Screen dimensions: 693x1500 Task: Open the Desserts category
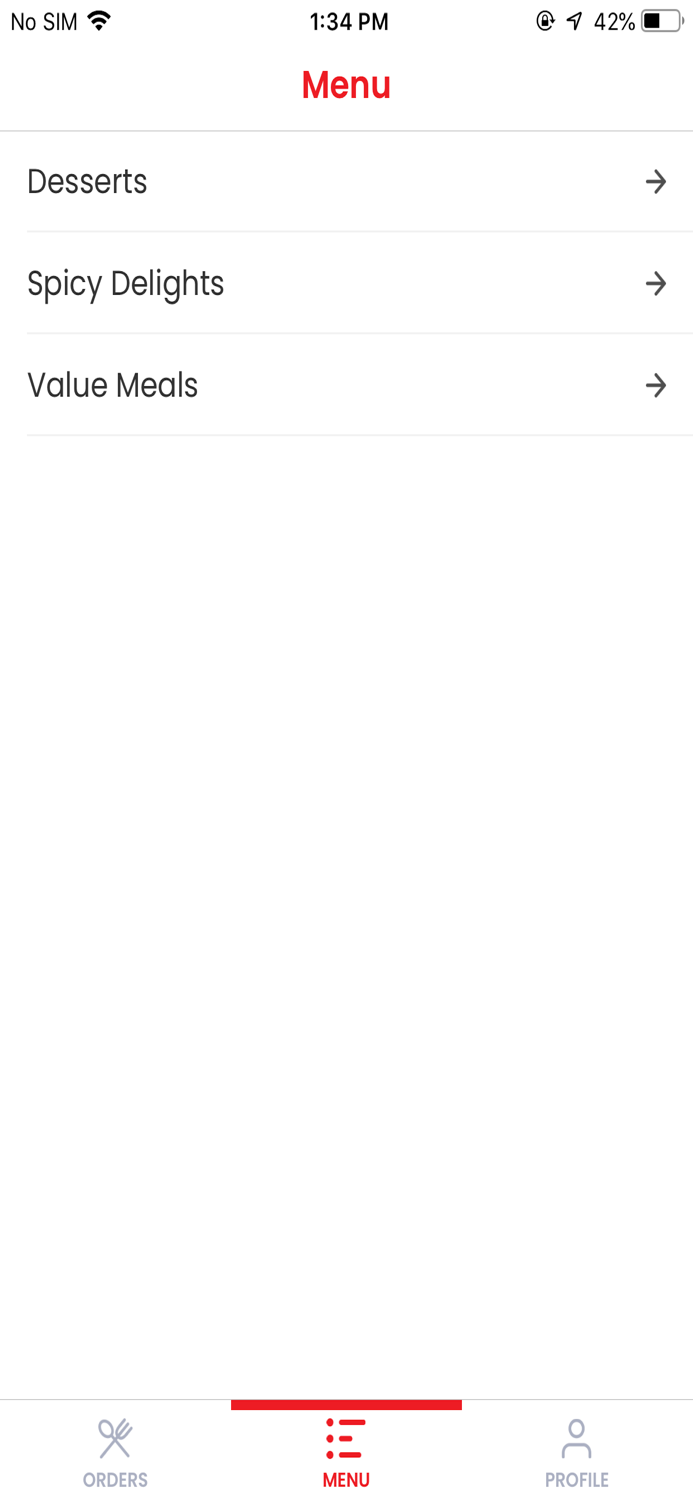(346, 182)
